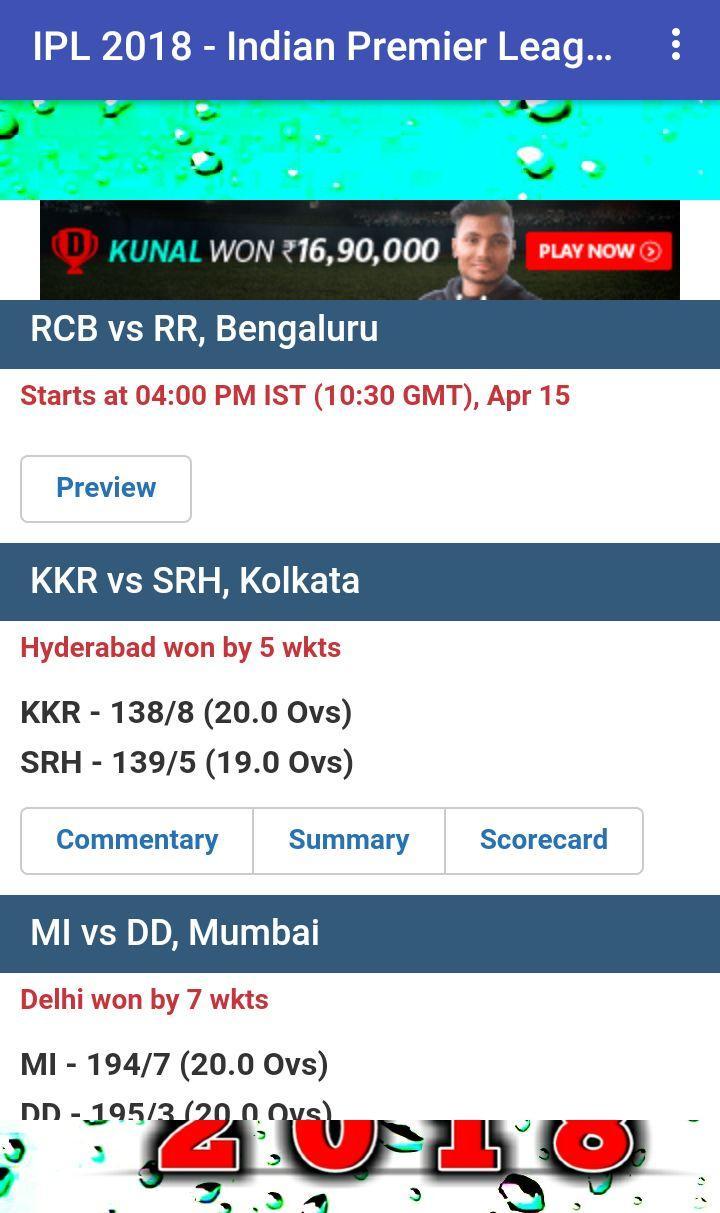View Commentary for KKR vs SRH match

(137, 840)
